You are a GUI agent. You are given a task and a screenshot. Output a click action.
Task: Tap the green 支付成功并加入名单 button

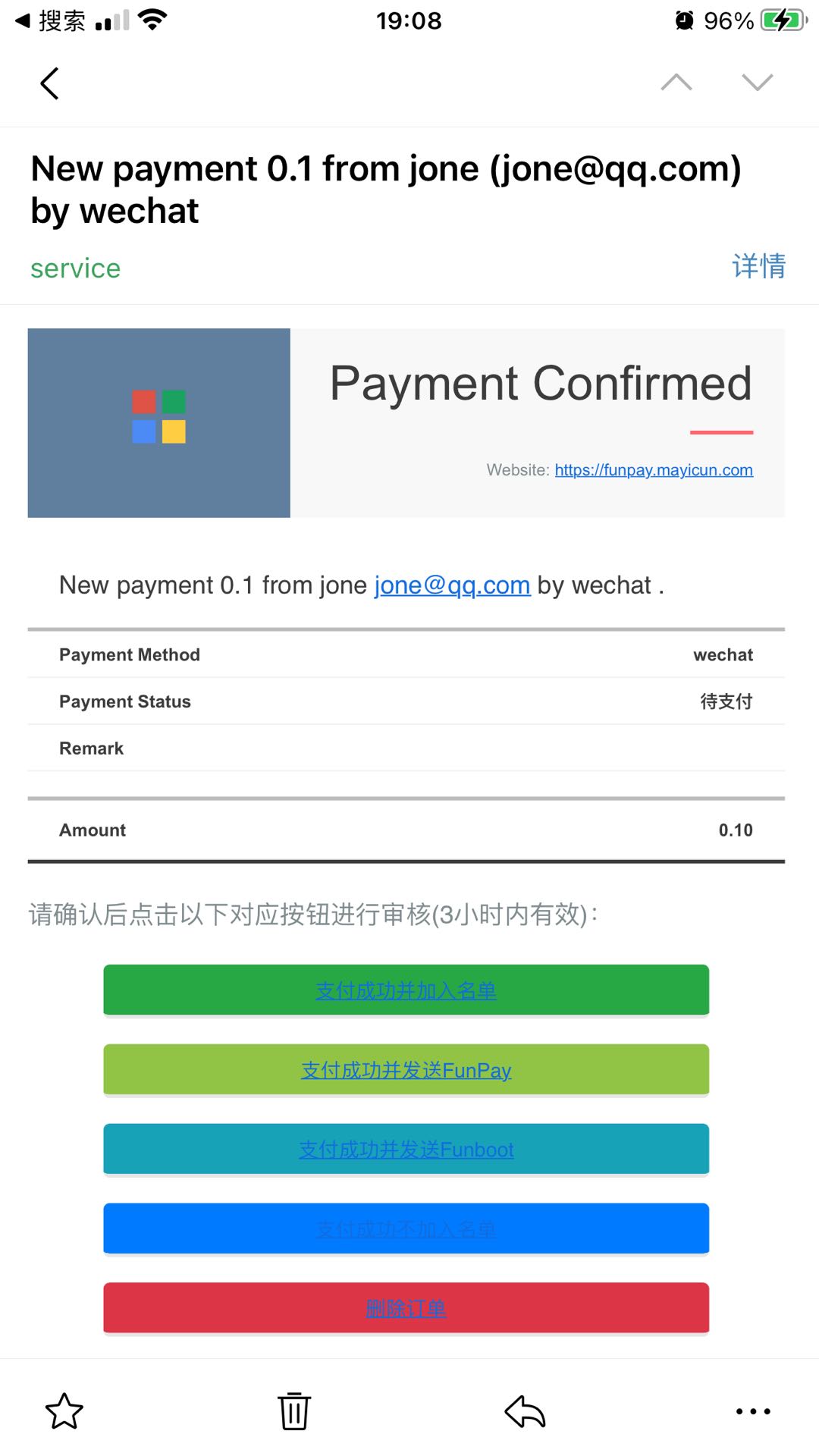(x=406, y=990)
